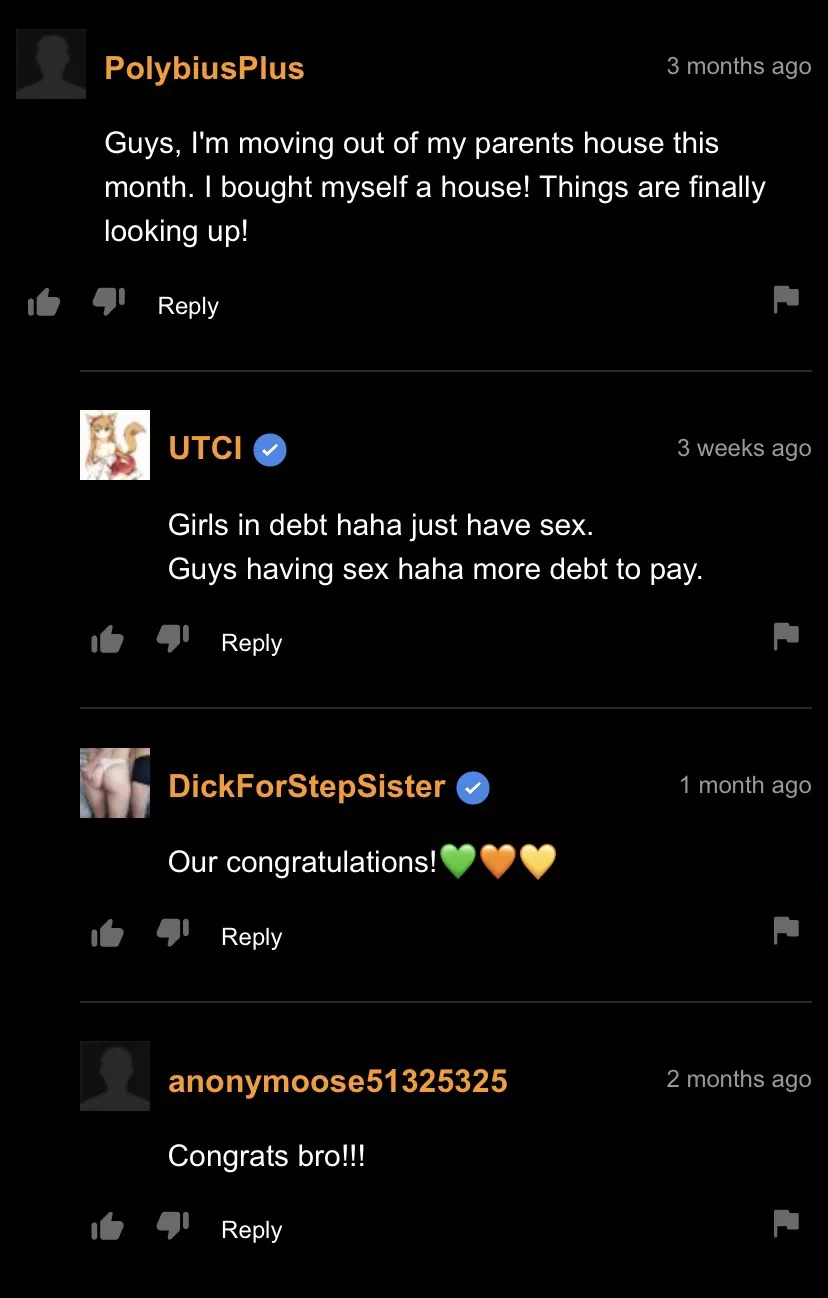The width and height of the screenshot is (828, 1298).
Task: Flag anonymoose51325325's comment
Action: (x=786, y=1223)
